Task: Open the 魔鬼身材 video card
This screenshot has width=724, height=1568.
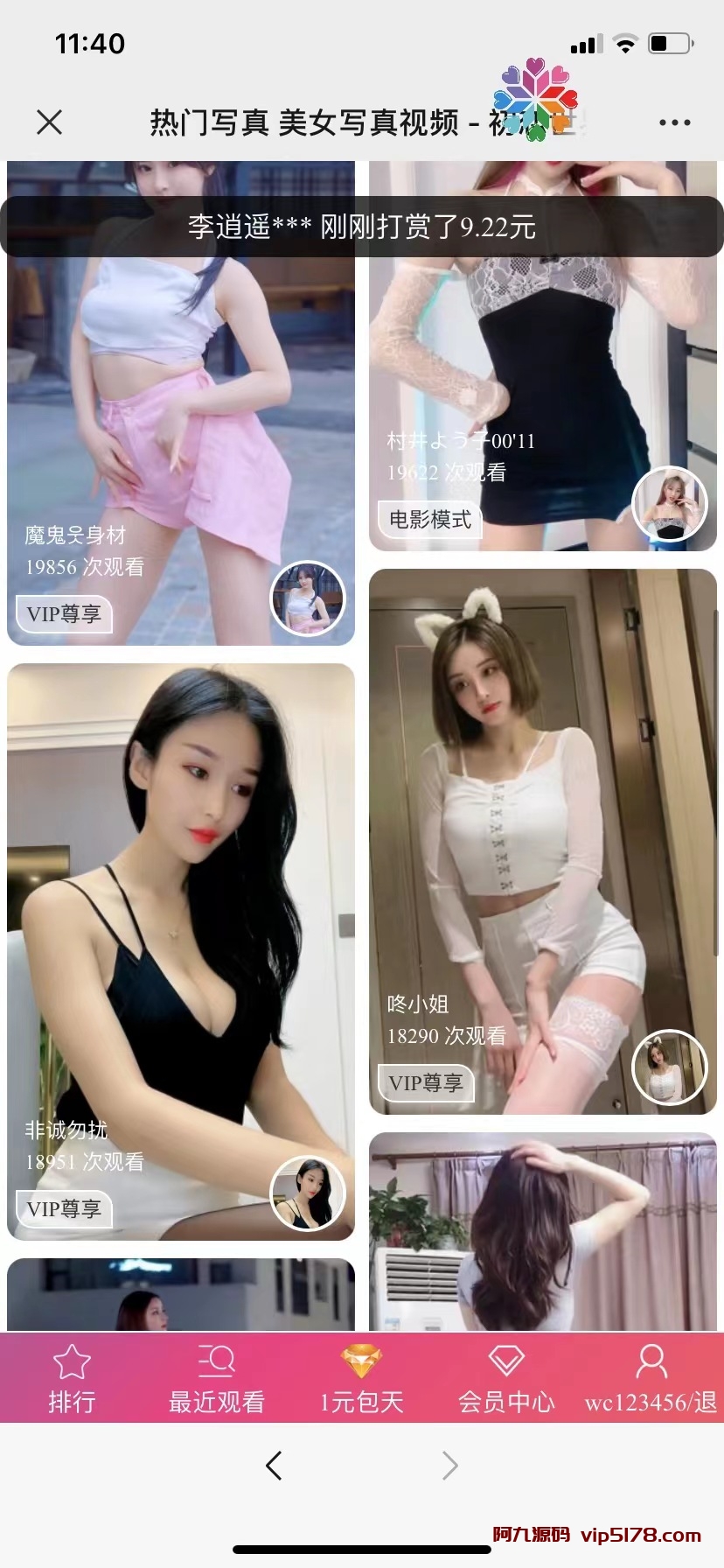Action: point(181,403)
